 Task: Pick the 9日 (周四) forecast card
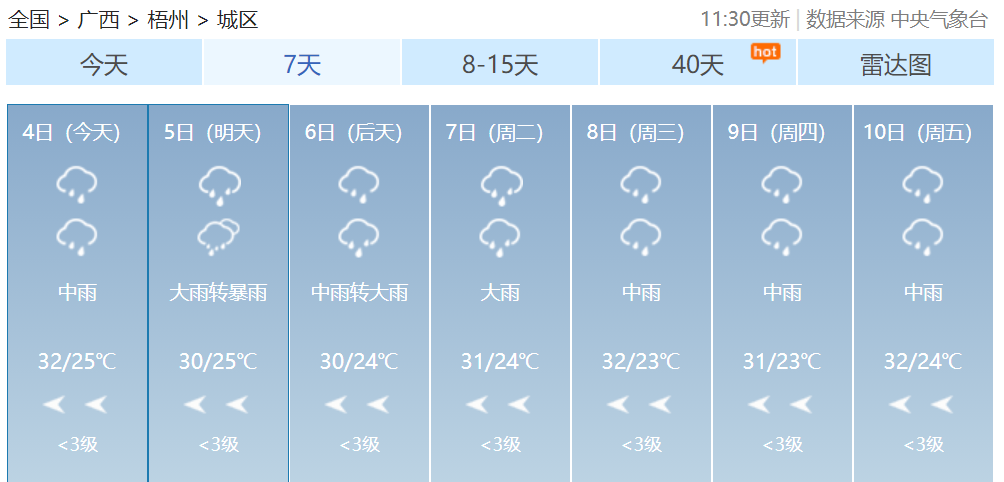pos(782,290)
